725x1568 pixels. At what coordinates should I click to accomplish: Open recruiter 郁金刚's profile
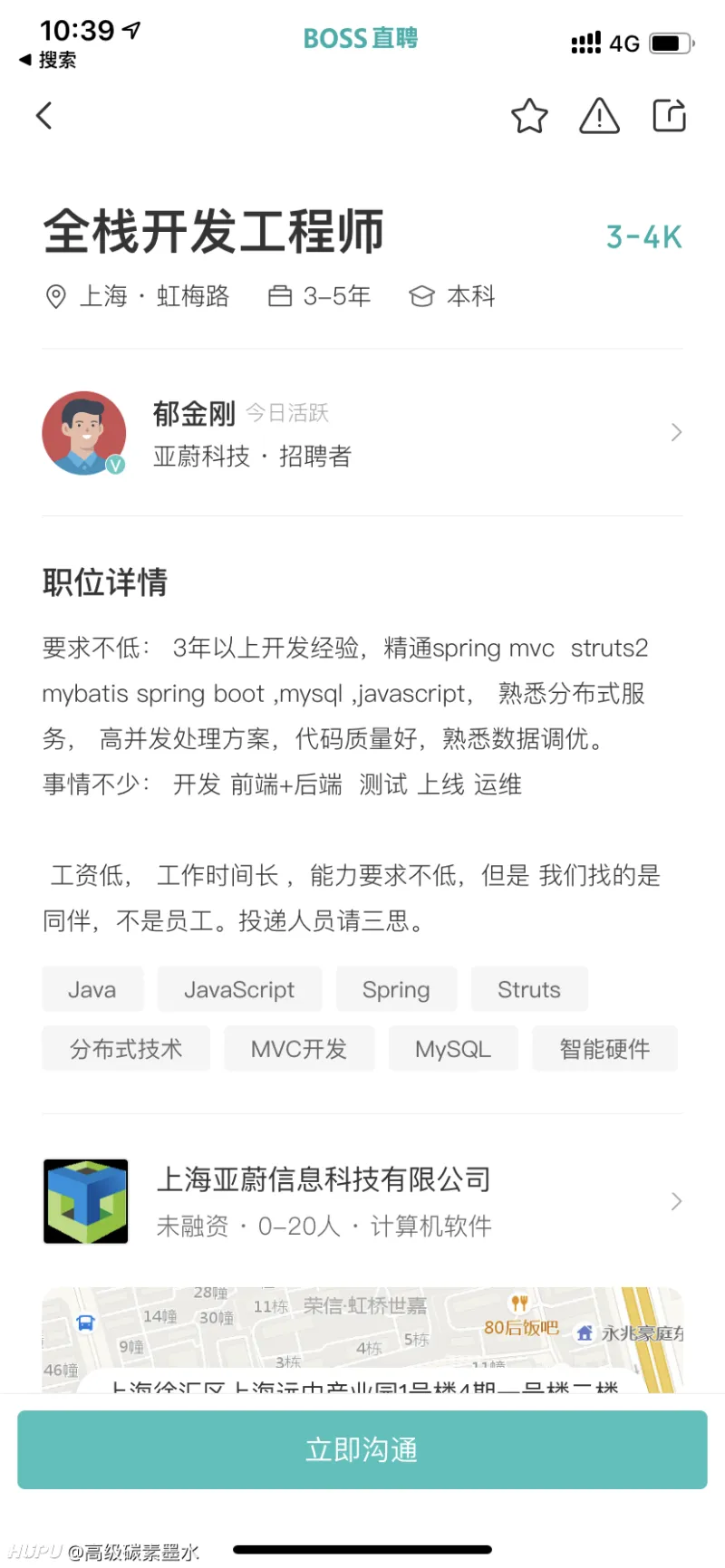[362, 433]
